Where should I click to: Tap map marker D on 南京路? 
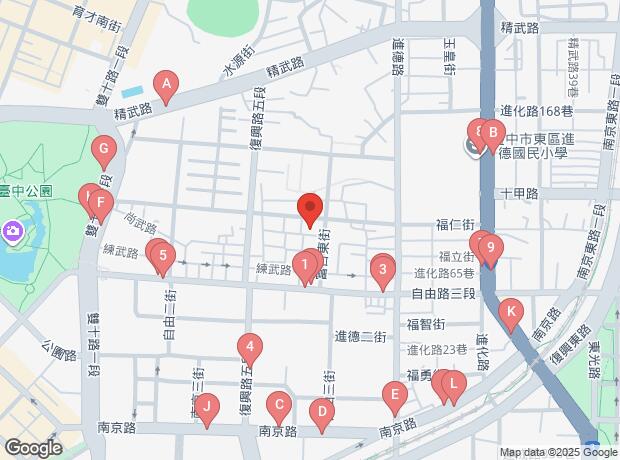click(x=321, y=411)
